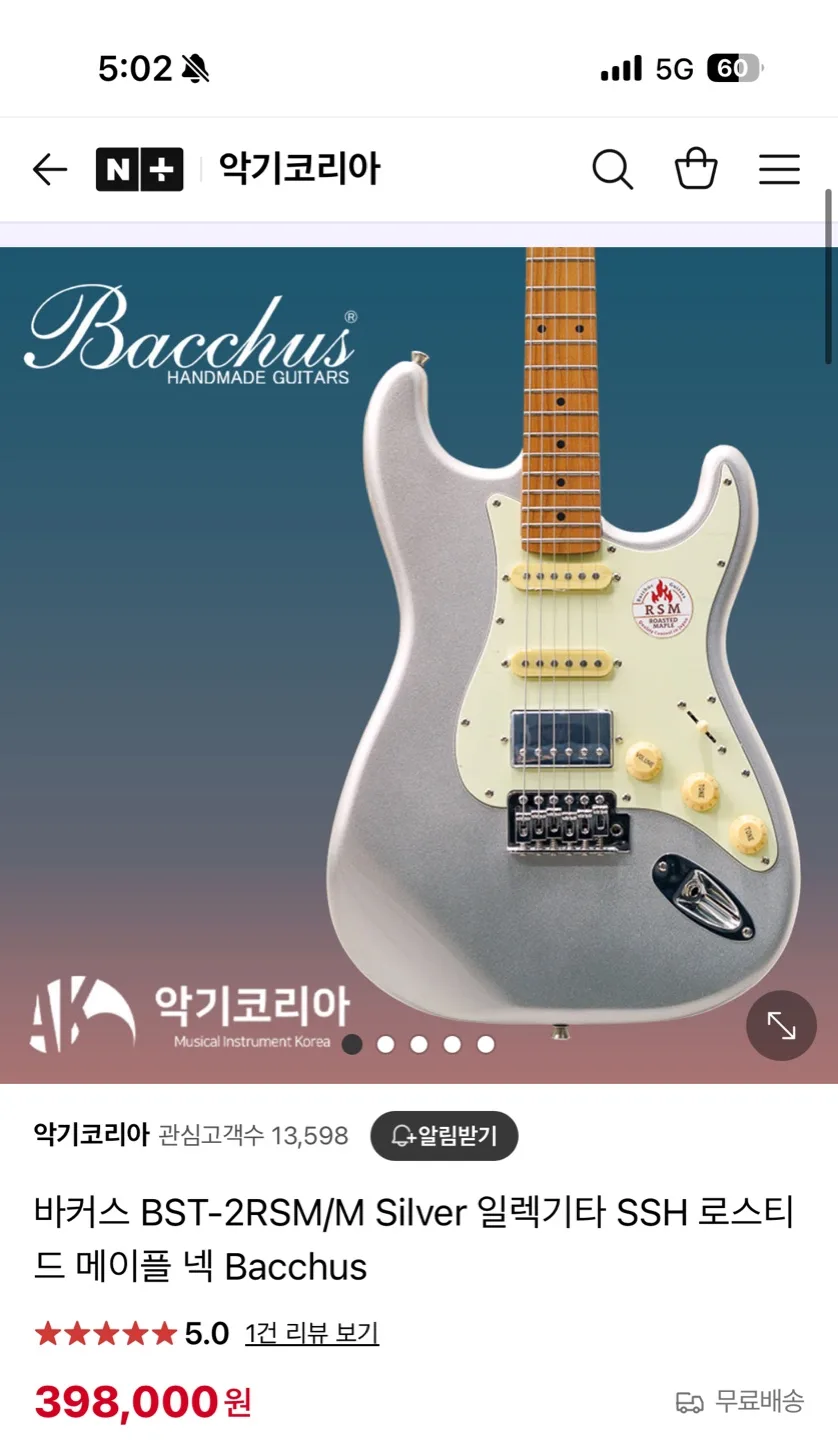This screenshot has height=1440, width=838.
Task: Select the last image carousel indicator
Action: [486, 1043]
